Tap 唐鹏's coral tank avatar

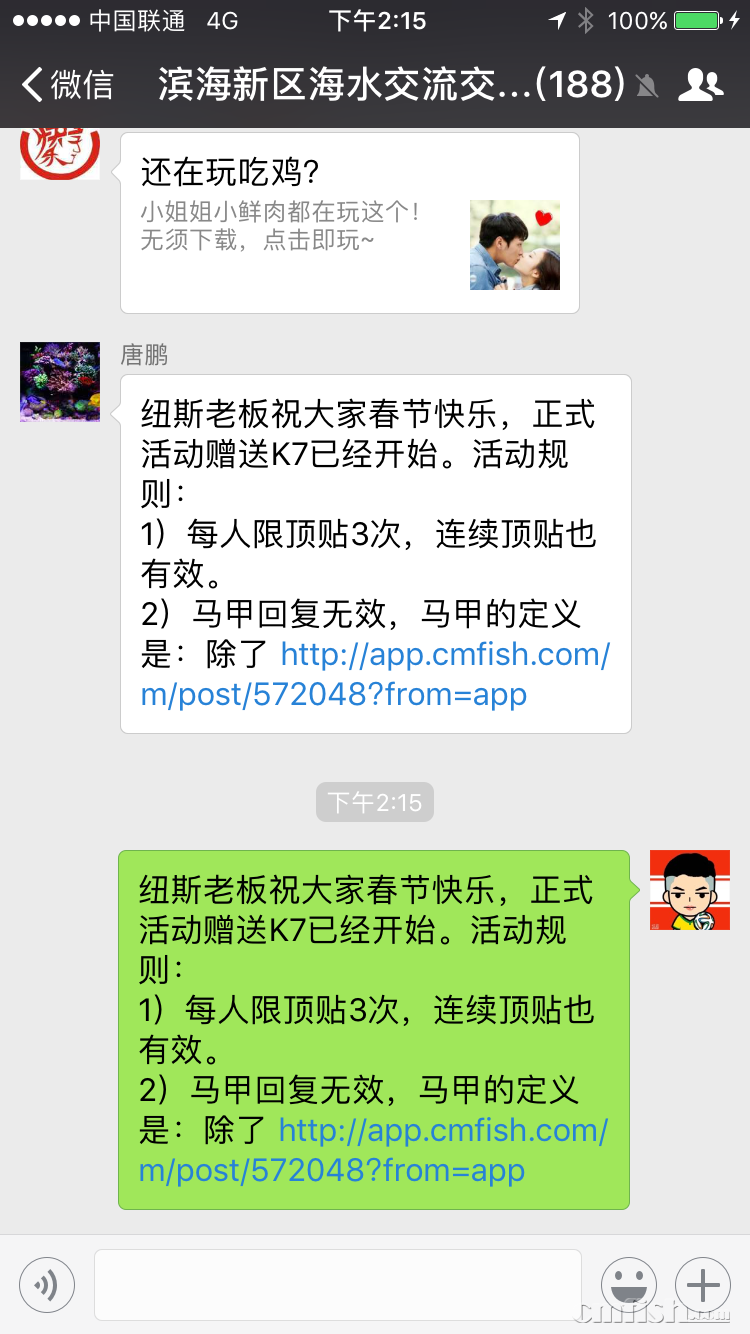(x=60, y=382)
